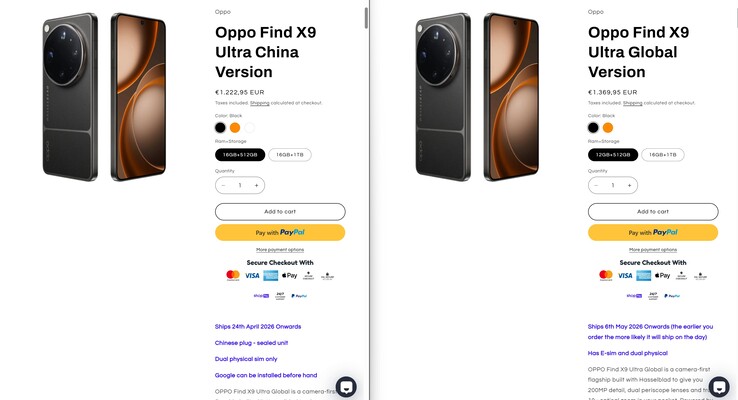Pick the white color for China Version

pos(250,128)
